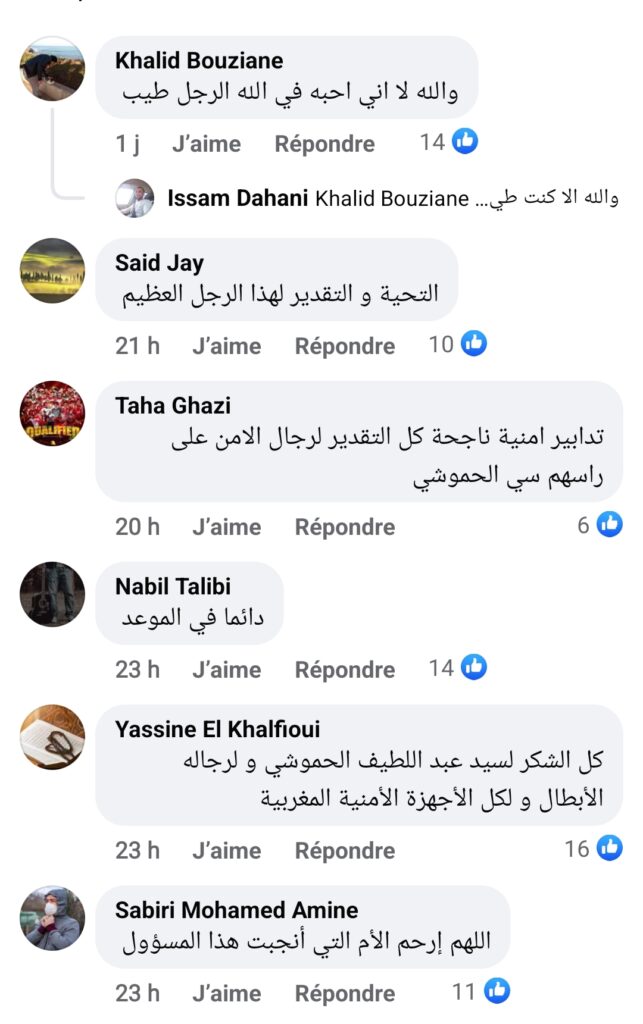This screenshot has height=1024, width=643.
Task: Like Sabiri Mohamed Amine's comment
Action: [226, 993]
